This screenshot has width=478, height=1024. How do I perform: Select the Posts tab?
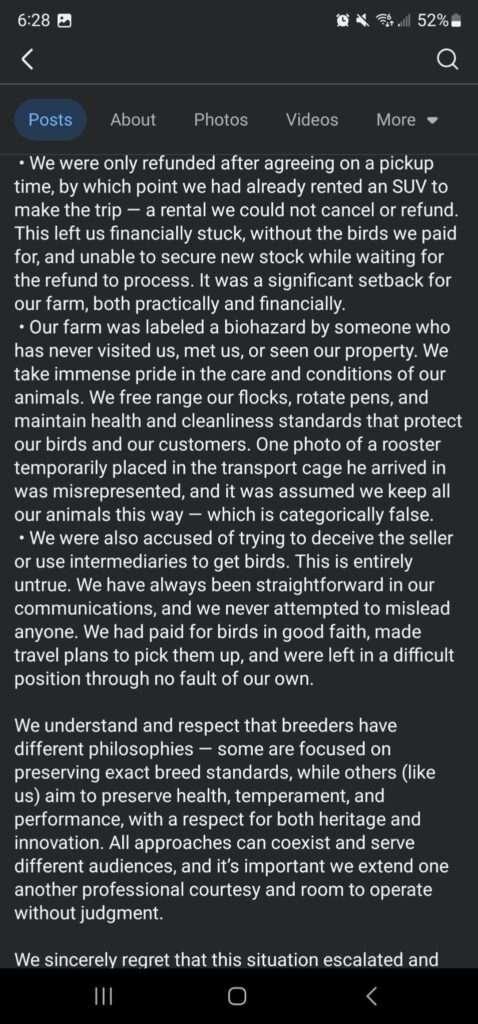point(50,120)
